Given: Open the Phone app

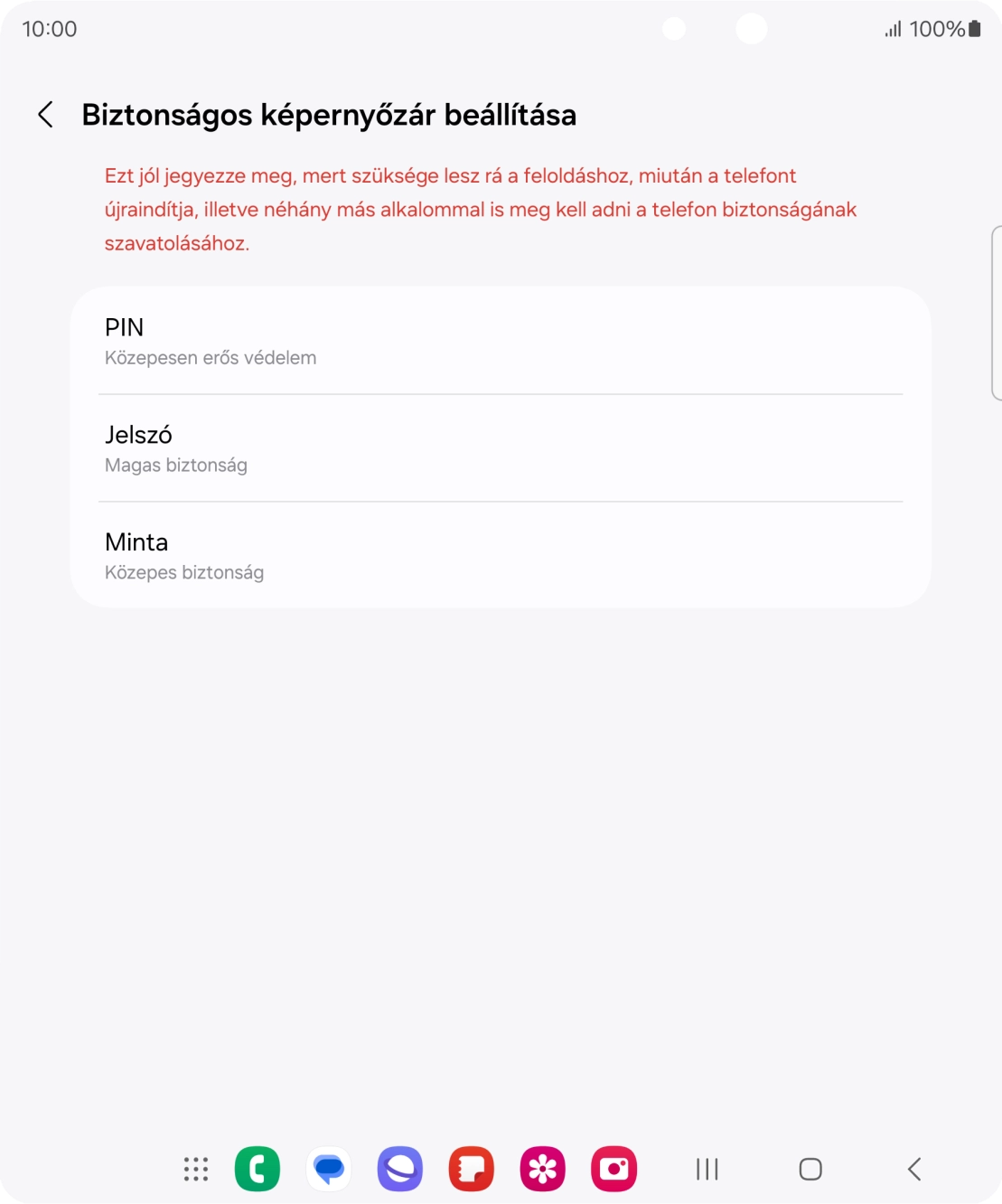Looking at the screenshot, I should [x=258, y=1168].
